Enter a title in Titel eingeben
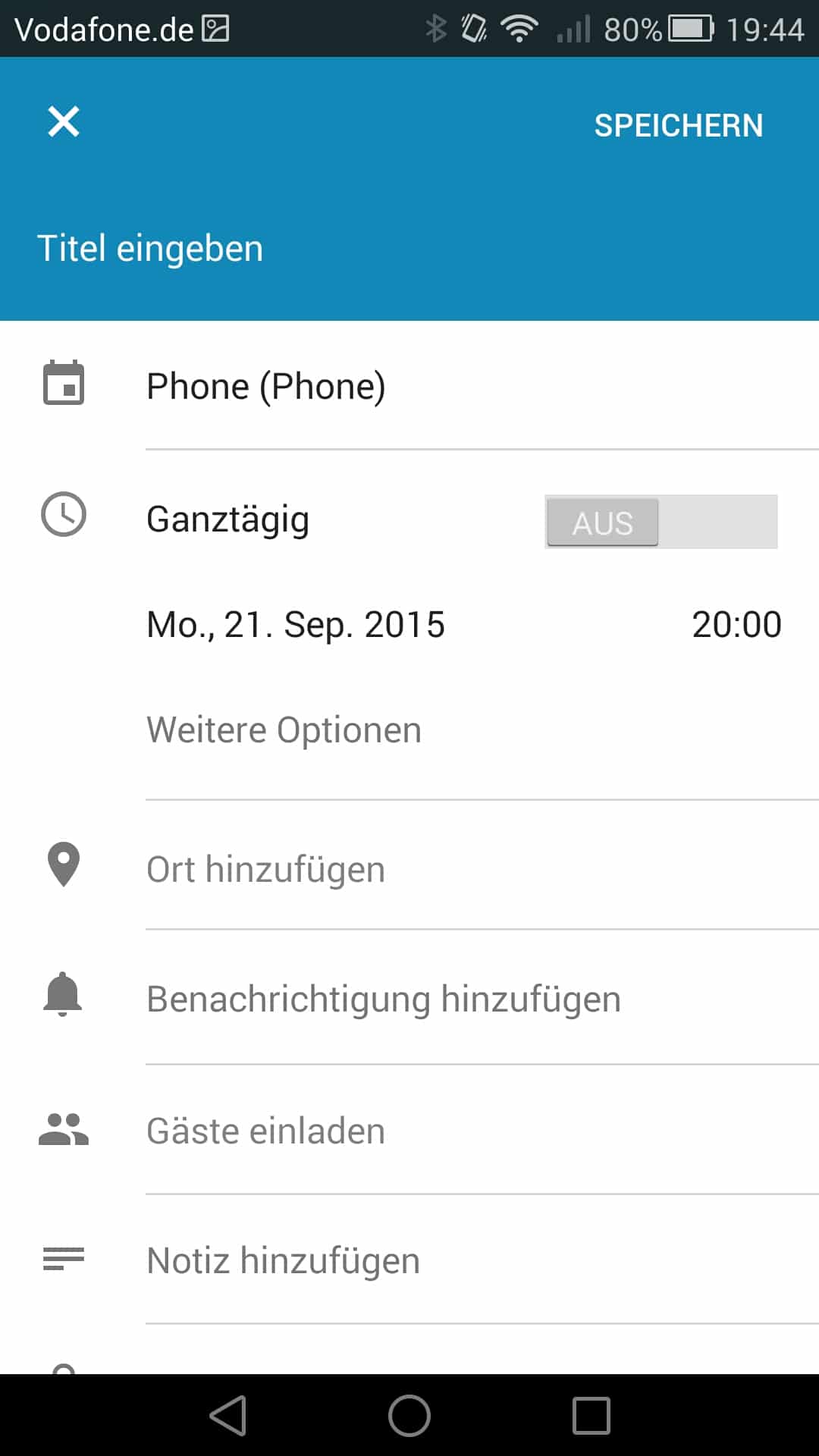Viewport: 819px width, 1456px height. click(409, 248)
